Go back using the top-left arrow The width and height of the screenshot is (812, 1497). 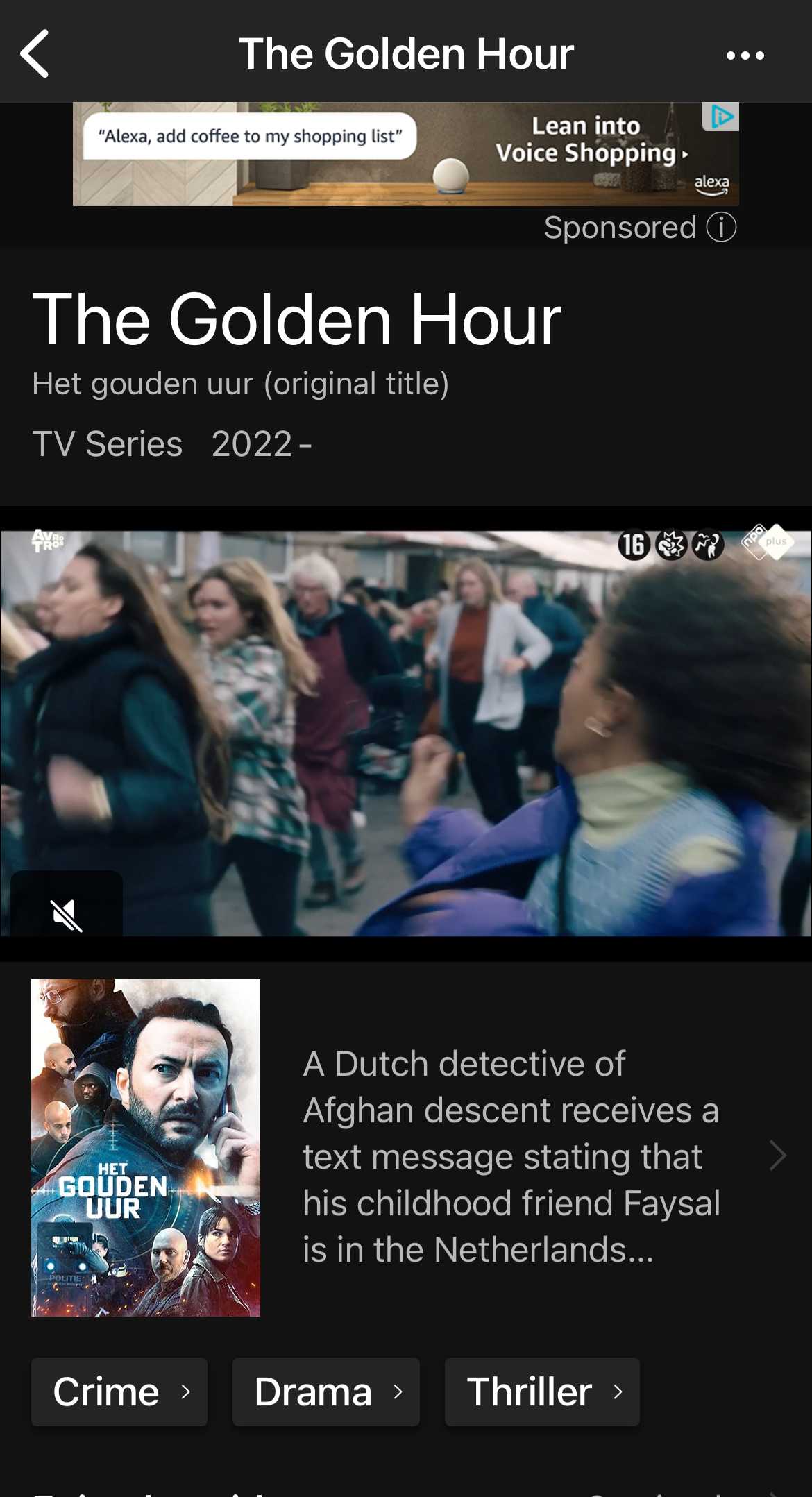(35, 53)
